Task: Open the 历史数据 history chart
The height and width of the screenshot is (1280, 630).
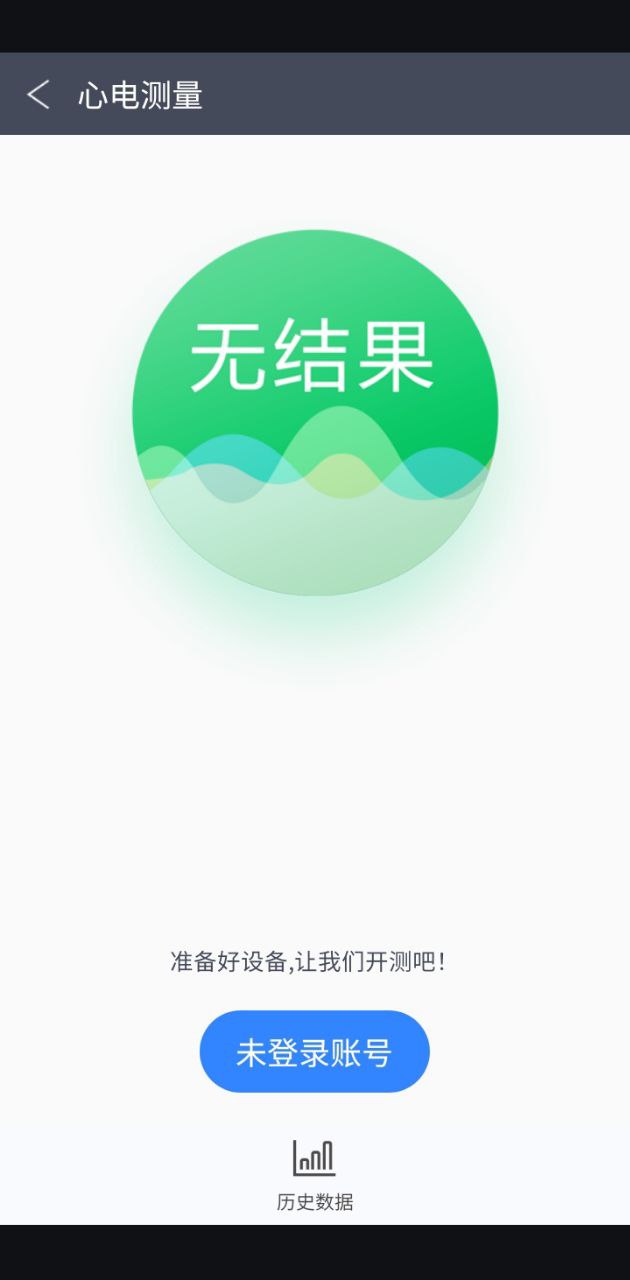Action: [x=314, y=1170]
